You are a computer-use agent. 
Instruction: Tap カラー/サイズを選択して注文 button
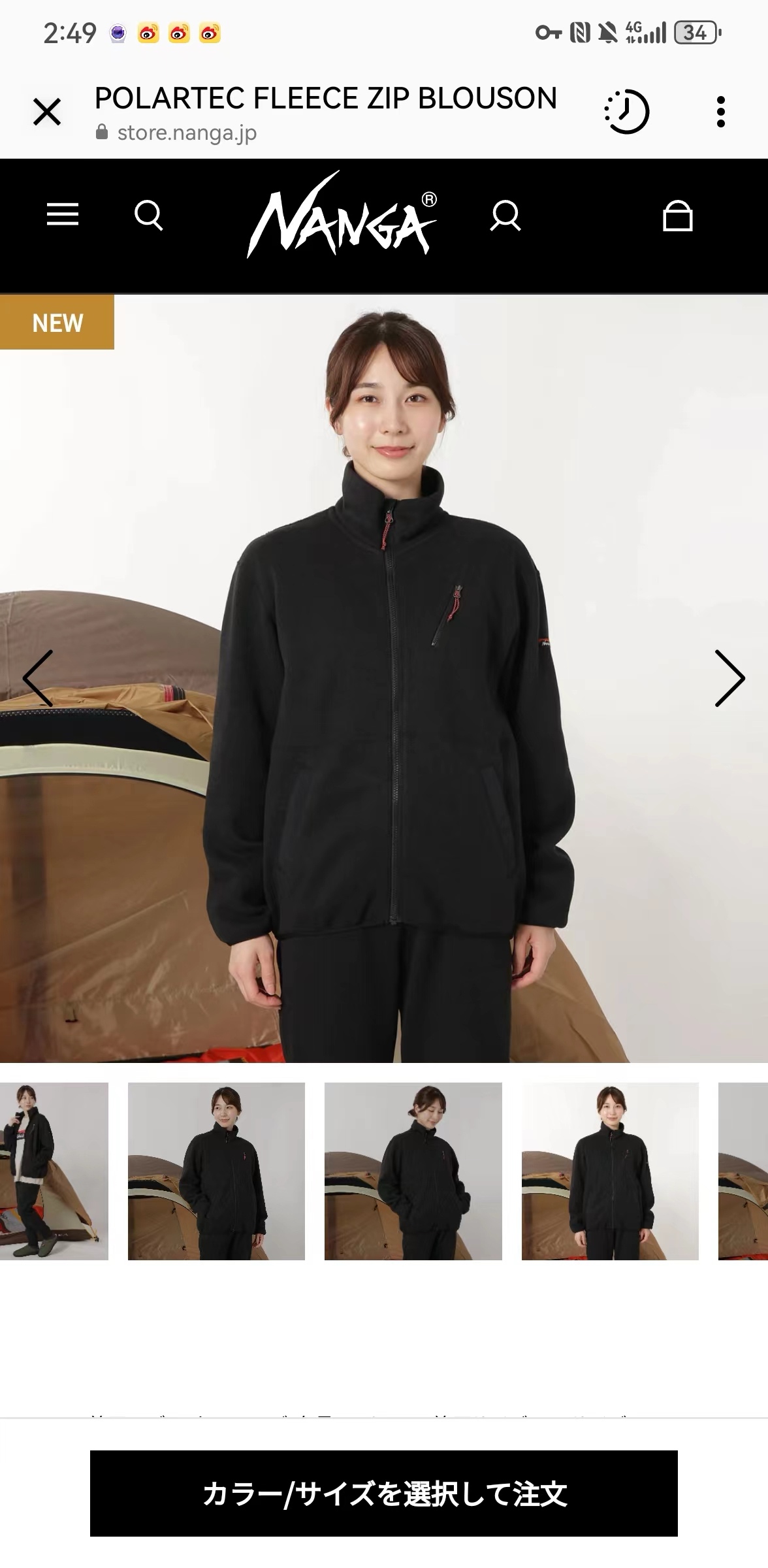(384, 1494)
